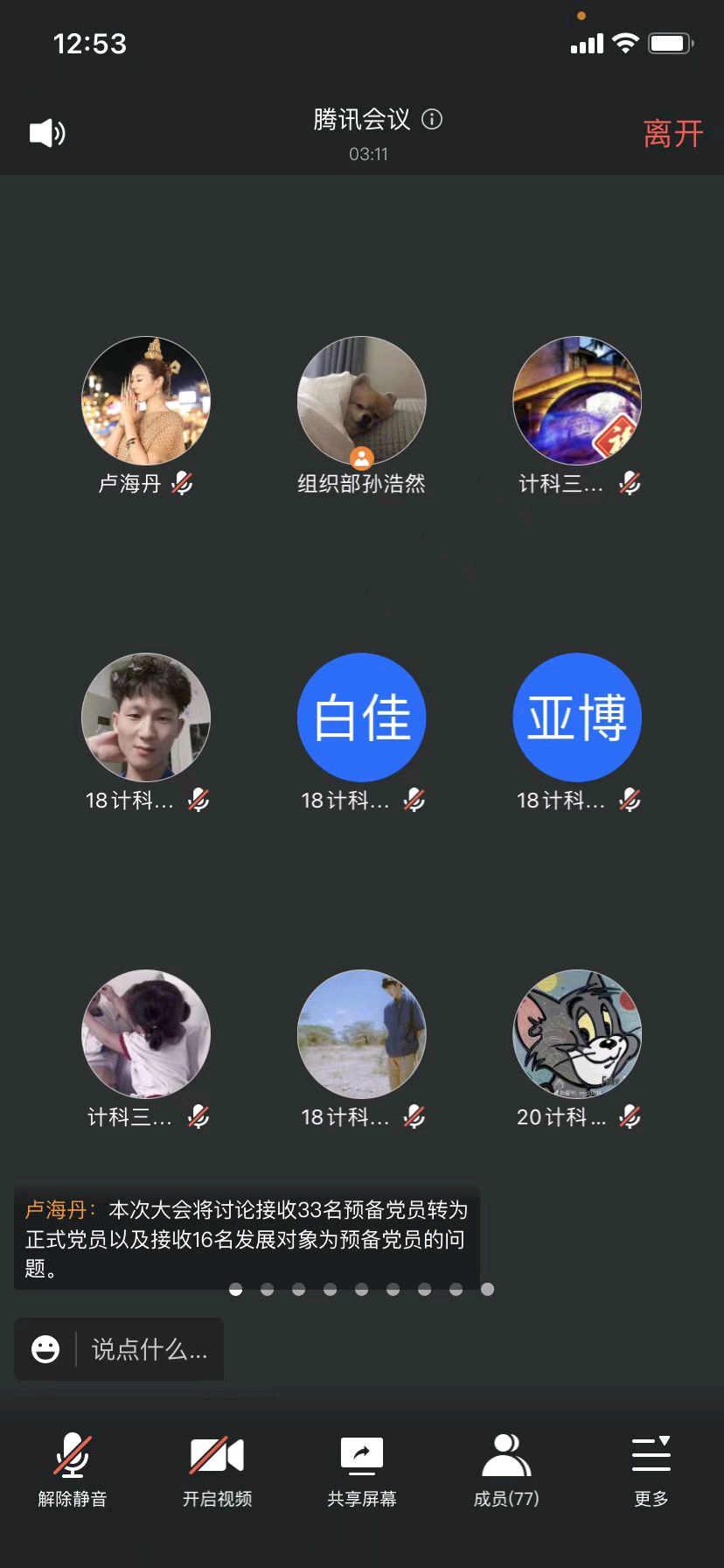Open meeting info next to 腾讯会议

(432, 119)
